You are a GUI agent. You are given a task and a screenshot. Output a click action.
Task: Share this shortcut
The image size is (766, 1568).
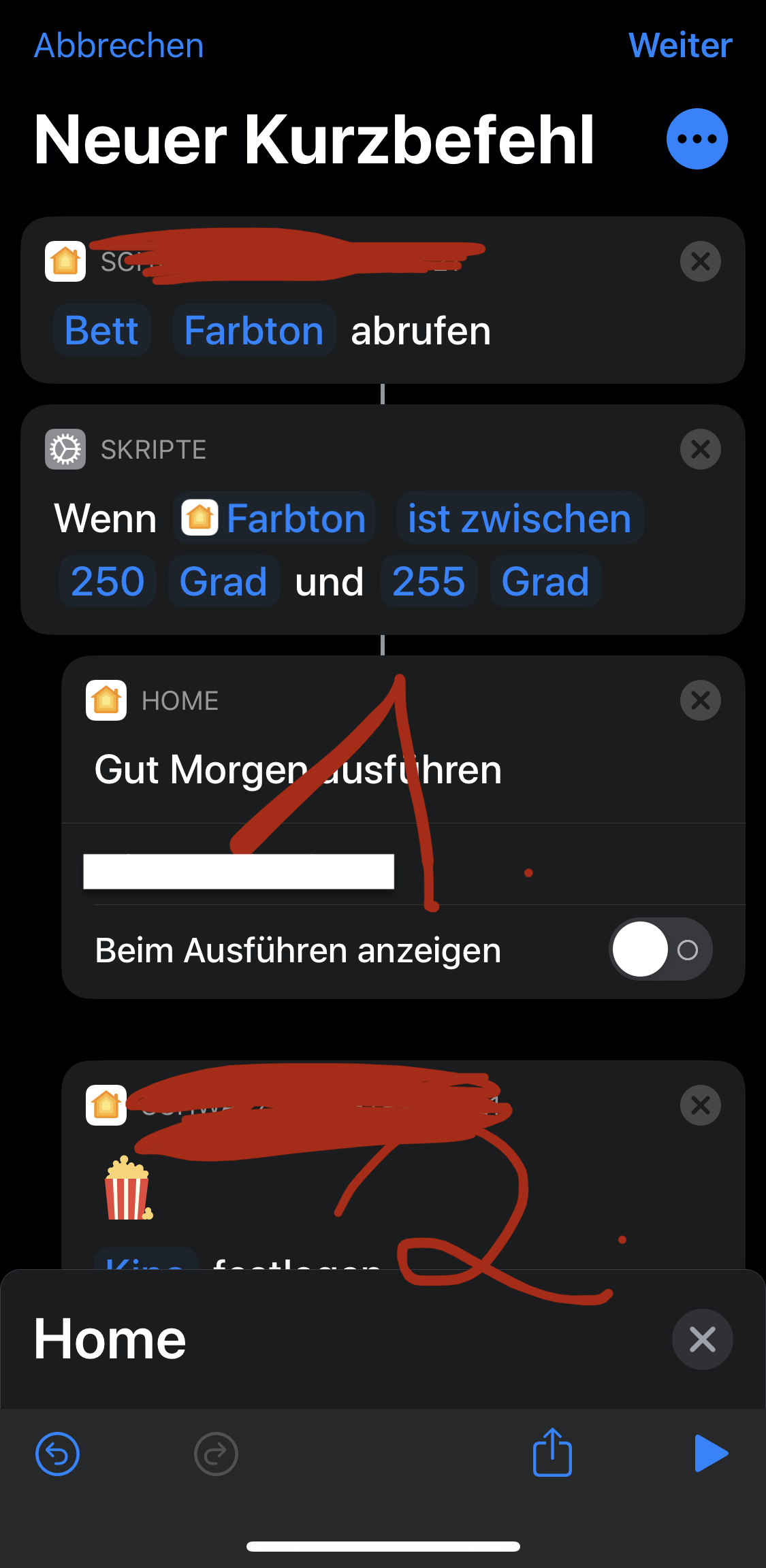[x=552, y=1452]
